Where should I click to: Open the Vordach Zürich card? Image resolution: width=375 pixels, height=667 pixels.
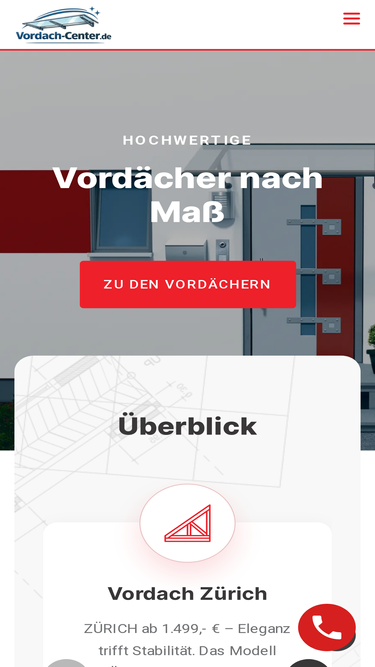click(188, 593)
